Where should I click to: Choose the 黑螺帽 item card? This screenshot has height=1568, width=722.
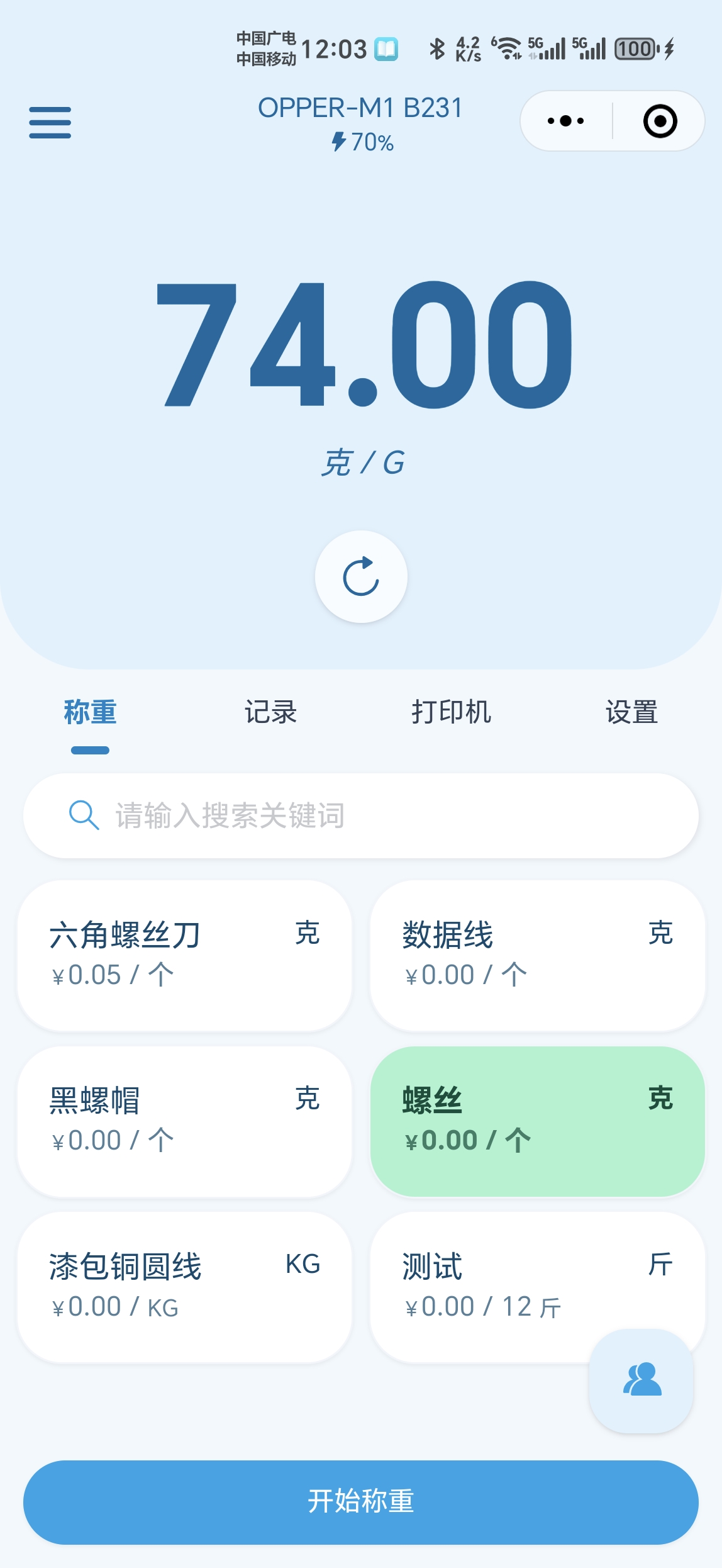coord(184,1121)
